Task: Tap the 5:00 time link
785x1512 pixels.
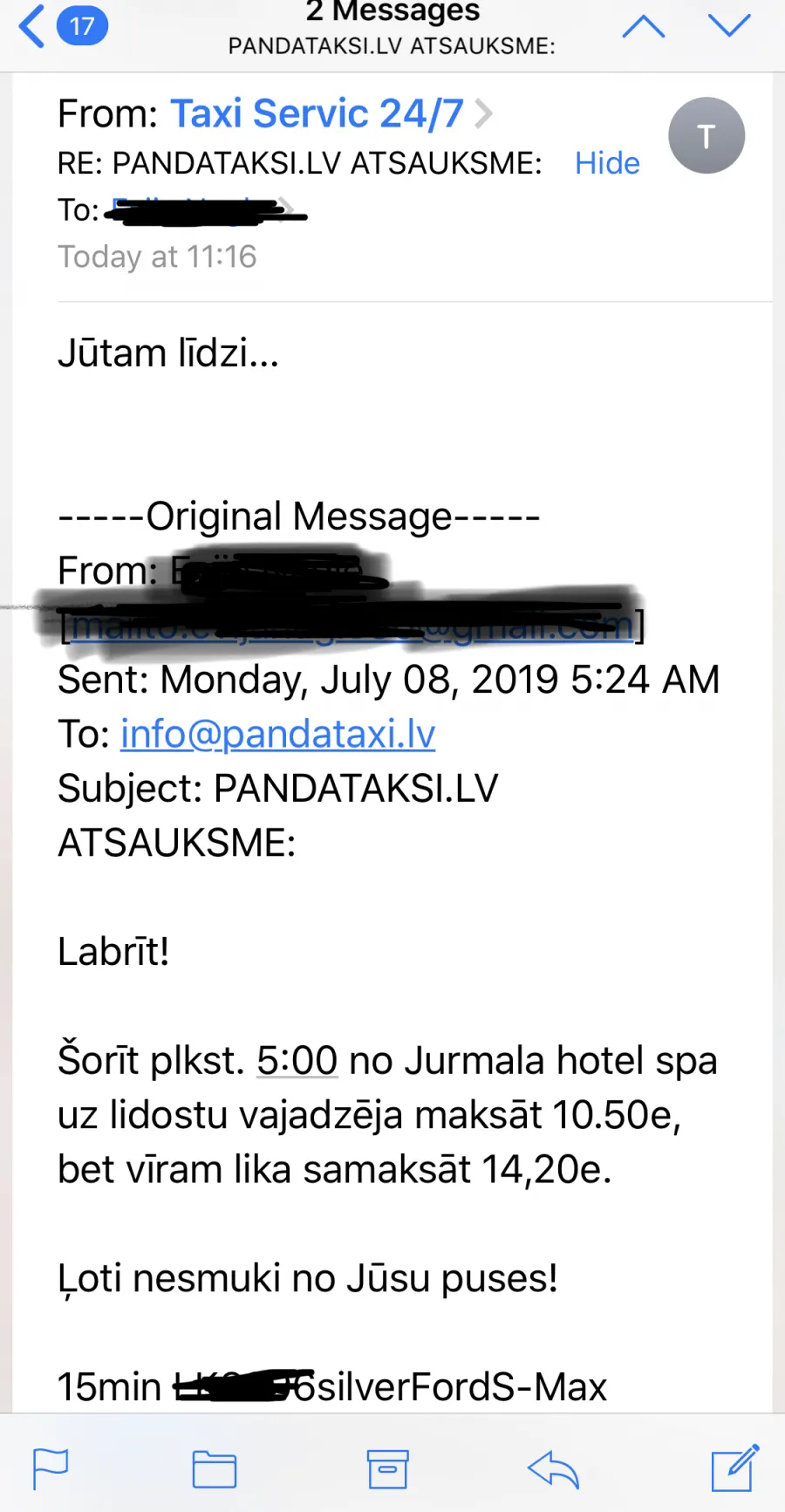Action: coord(297,1060)
